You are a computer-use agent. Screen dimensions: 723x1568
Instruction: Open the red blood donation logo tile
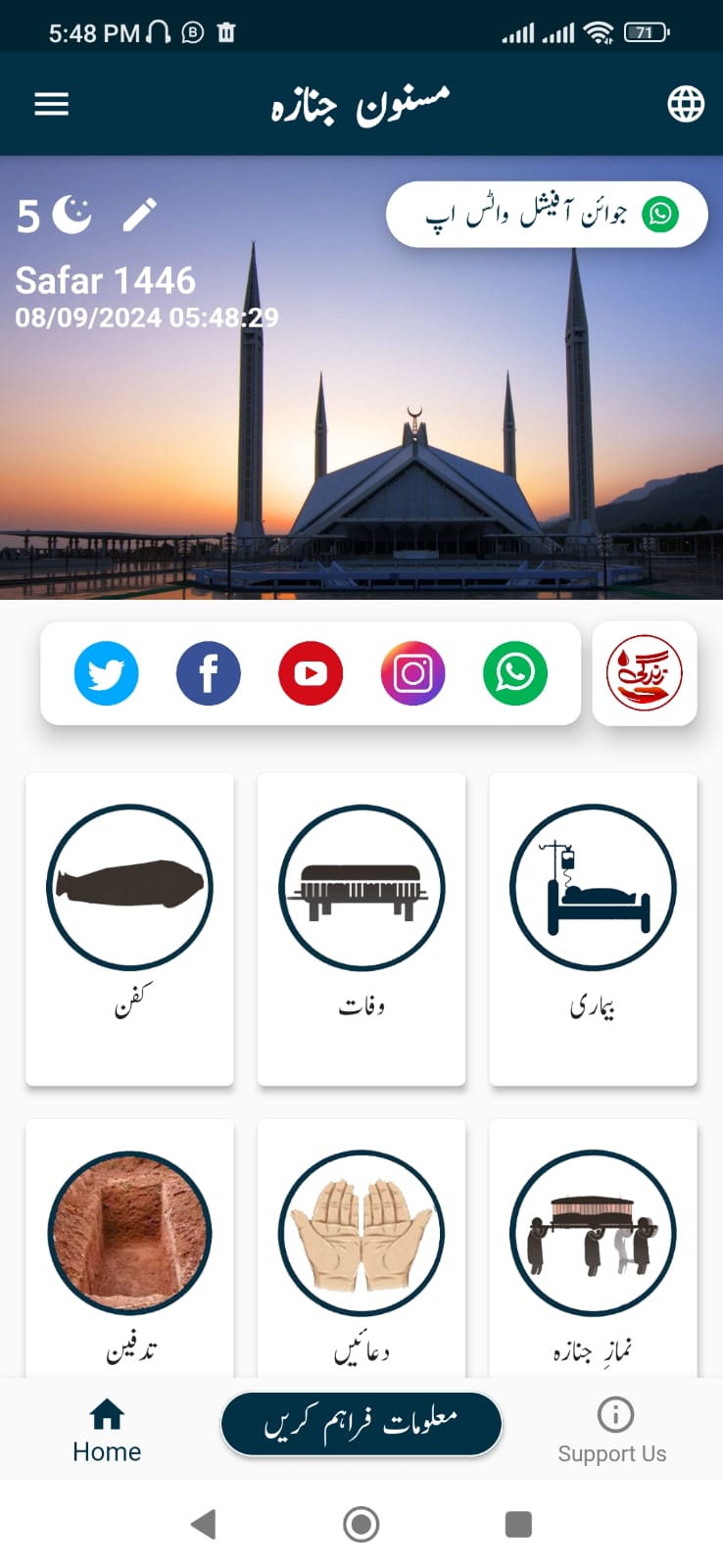pos(645,673)
